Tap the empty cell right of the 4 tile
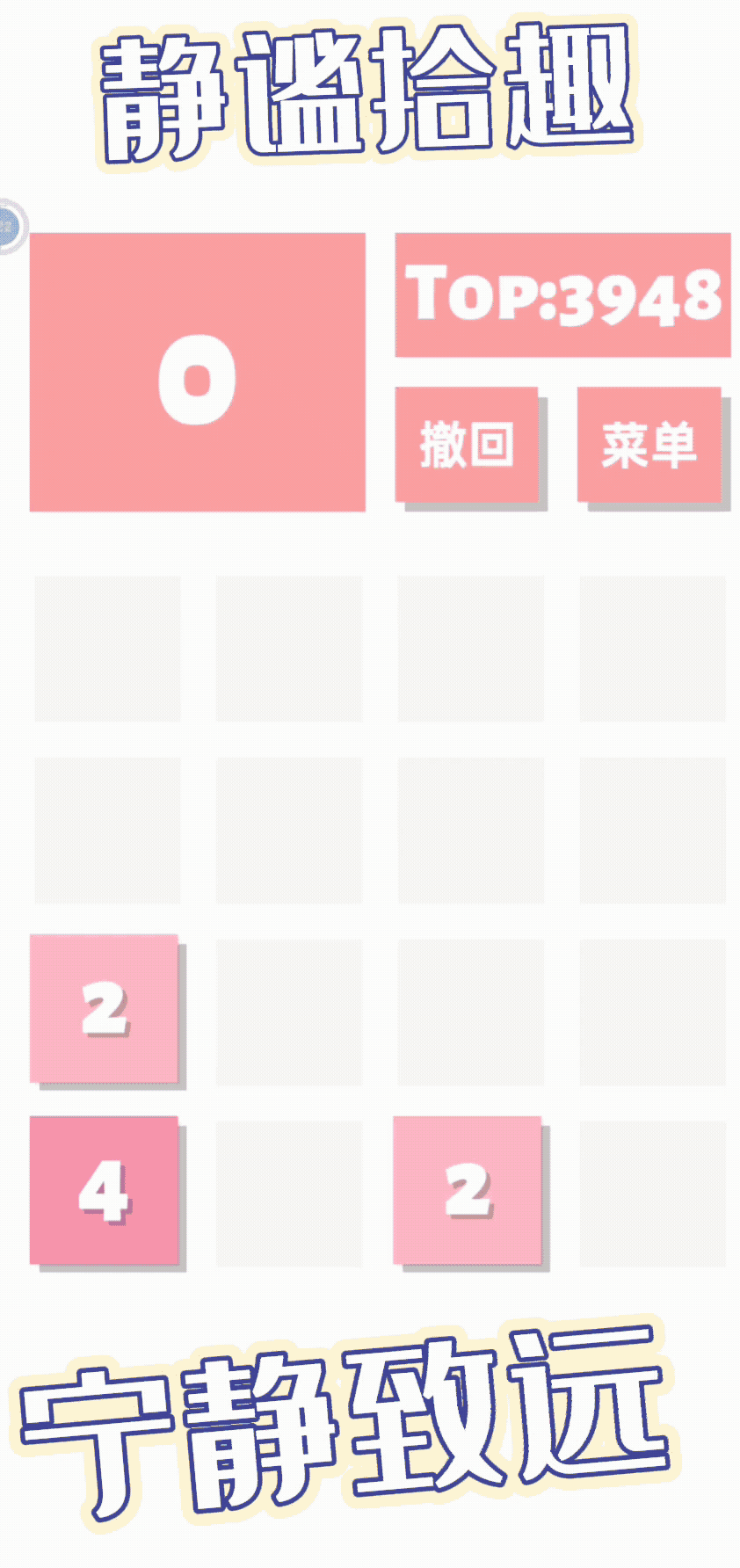This screenshot has height=1568, width=740. tap(290, 1191)
